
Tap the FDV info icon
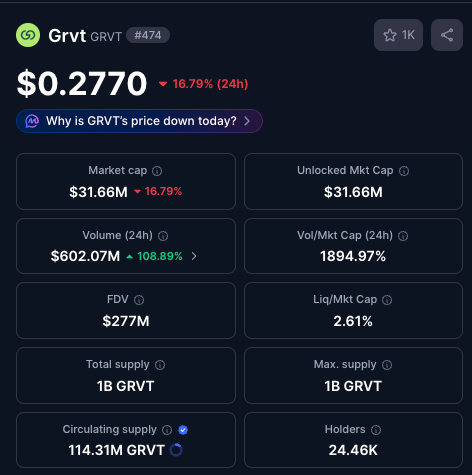pyautogui.click(x=139, y=300)
